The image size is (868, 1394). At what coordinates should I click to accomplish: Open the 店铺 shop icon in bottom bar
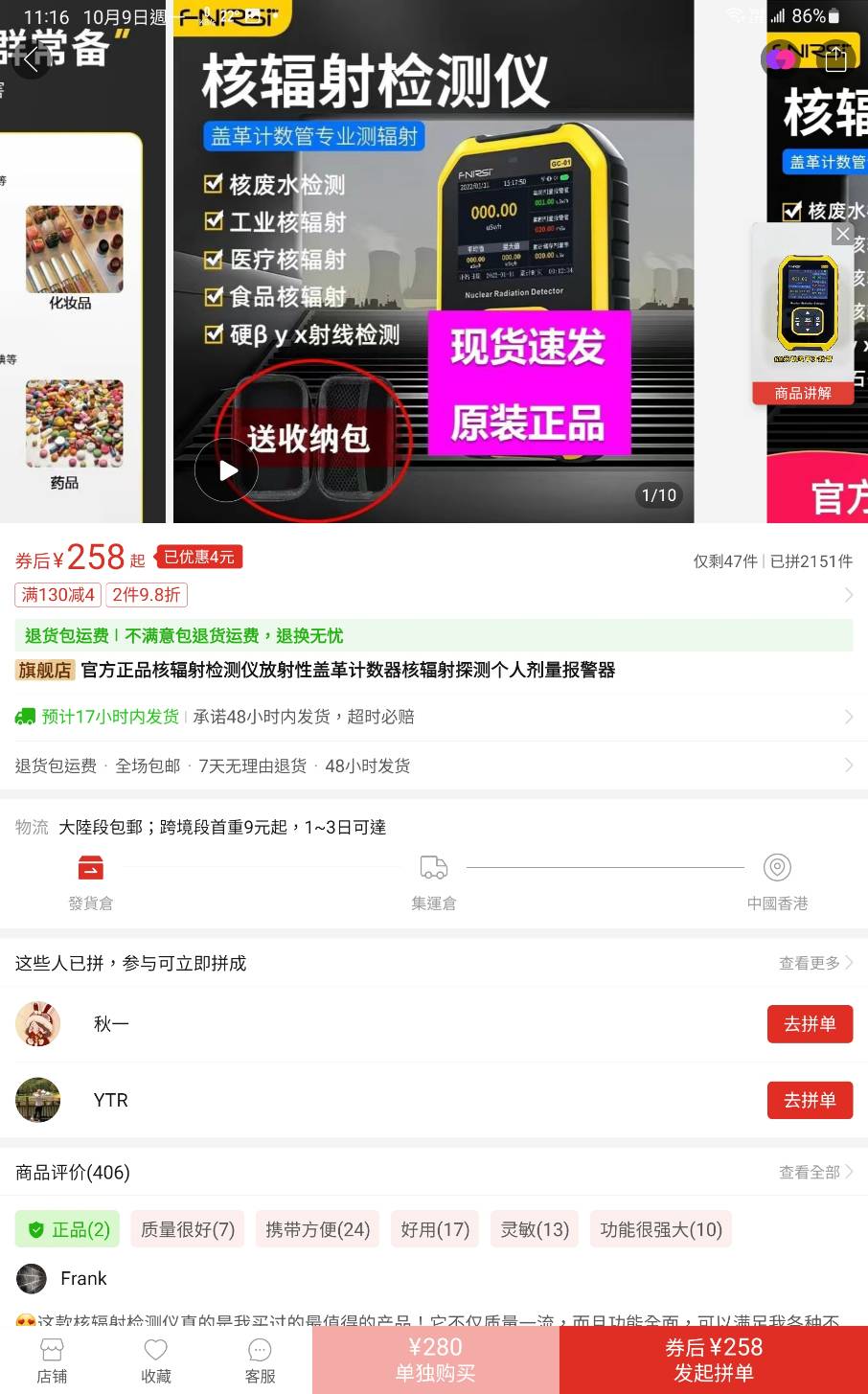pyautogui.click(x=52, y=1358)
